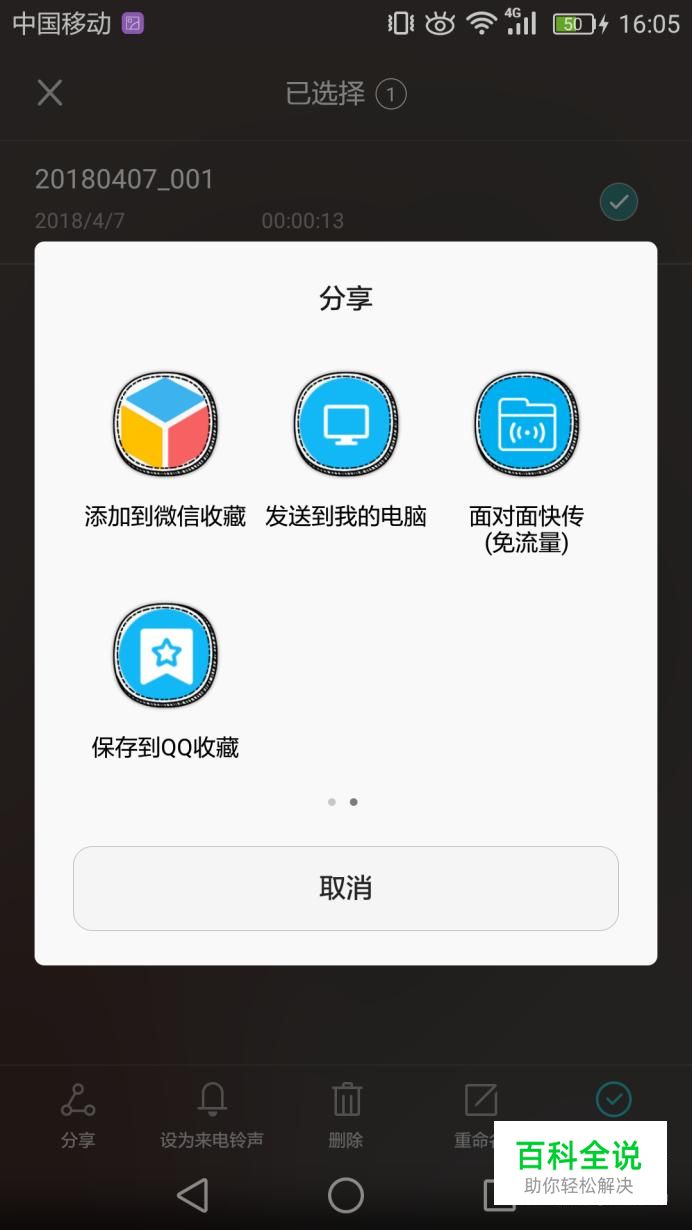Go to the home screen
Screen dimensions: 692x1230
point(346,1195)
